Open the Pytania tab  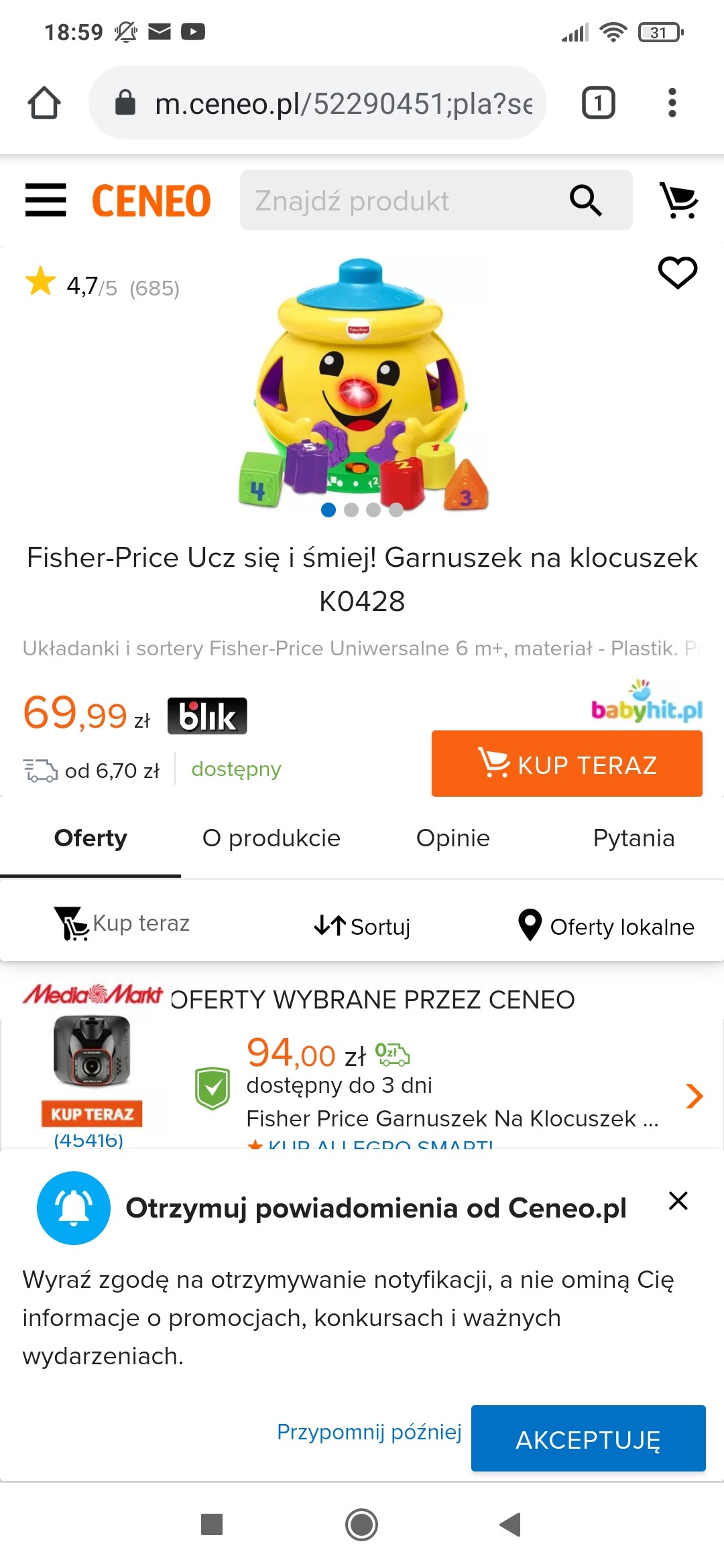pos(633,838)
